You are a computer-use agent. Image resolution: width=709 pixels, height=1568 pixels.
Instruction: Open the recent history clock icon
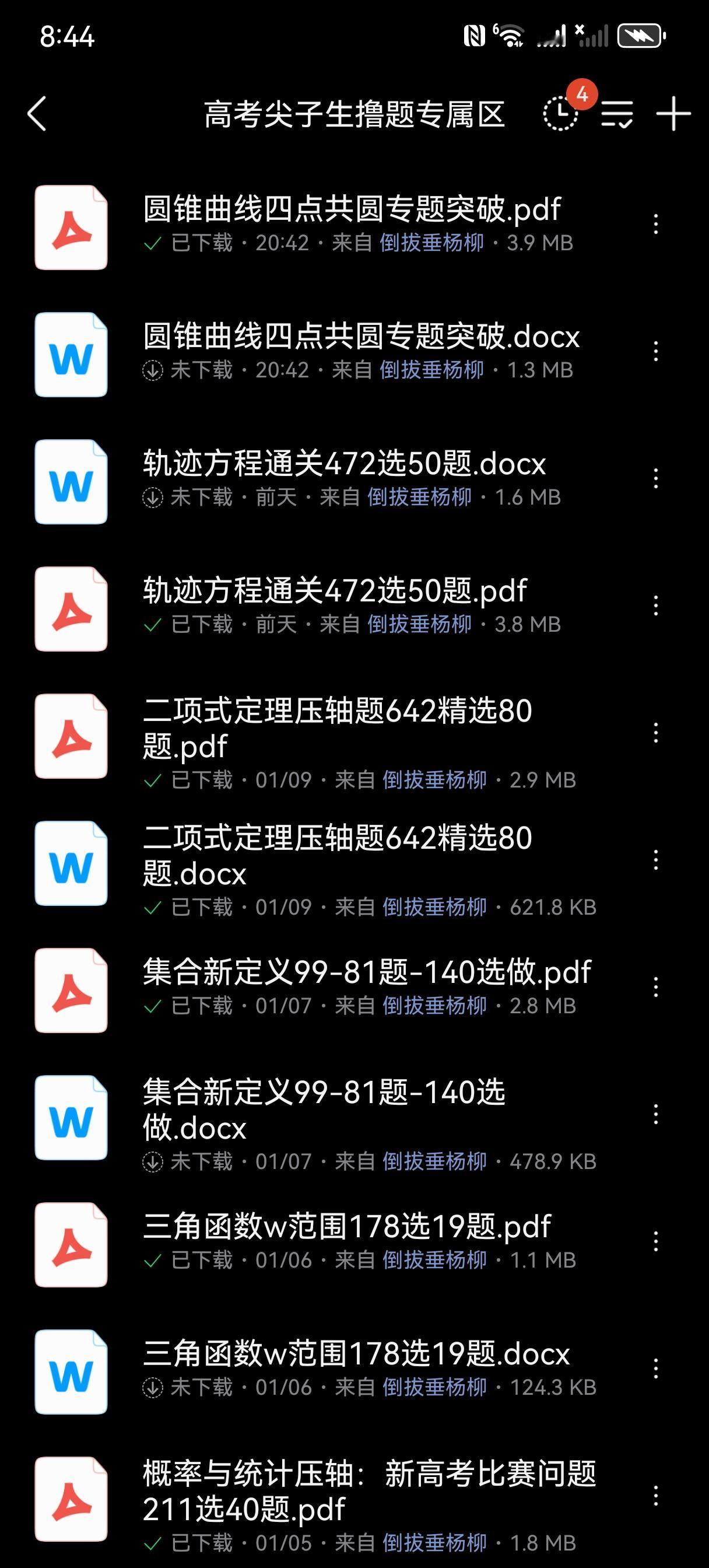tap(560, 113)
